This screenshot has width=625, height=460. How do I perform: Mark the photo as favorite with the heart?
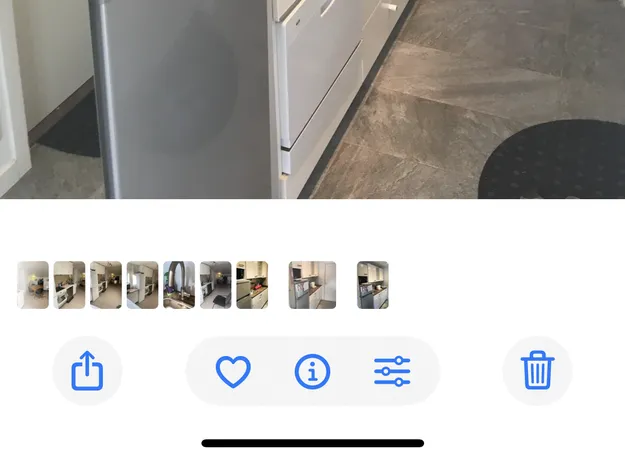(233, 371)
